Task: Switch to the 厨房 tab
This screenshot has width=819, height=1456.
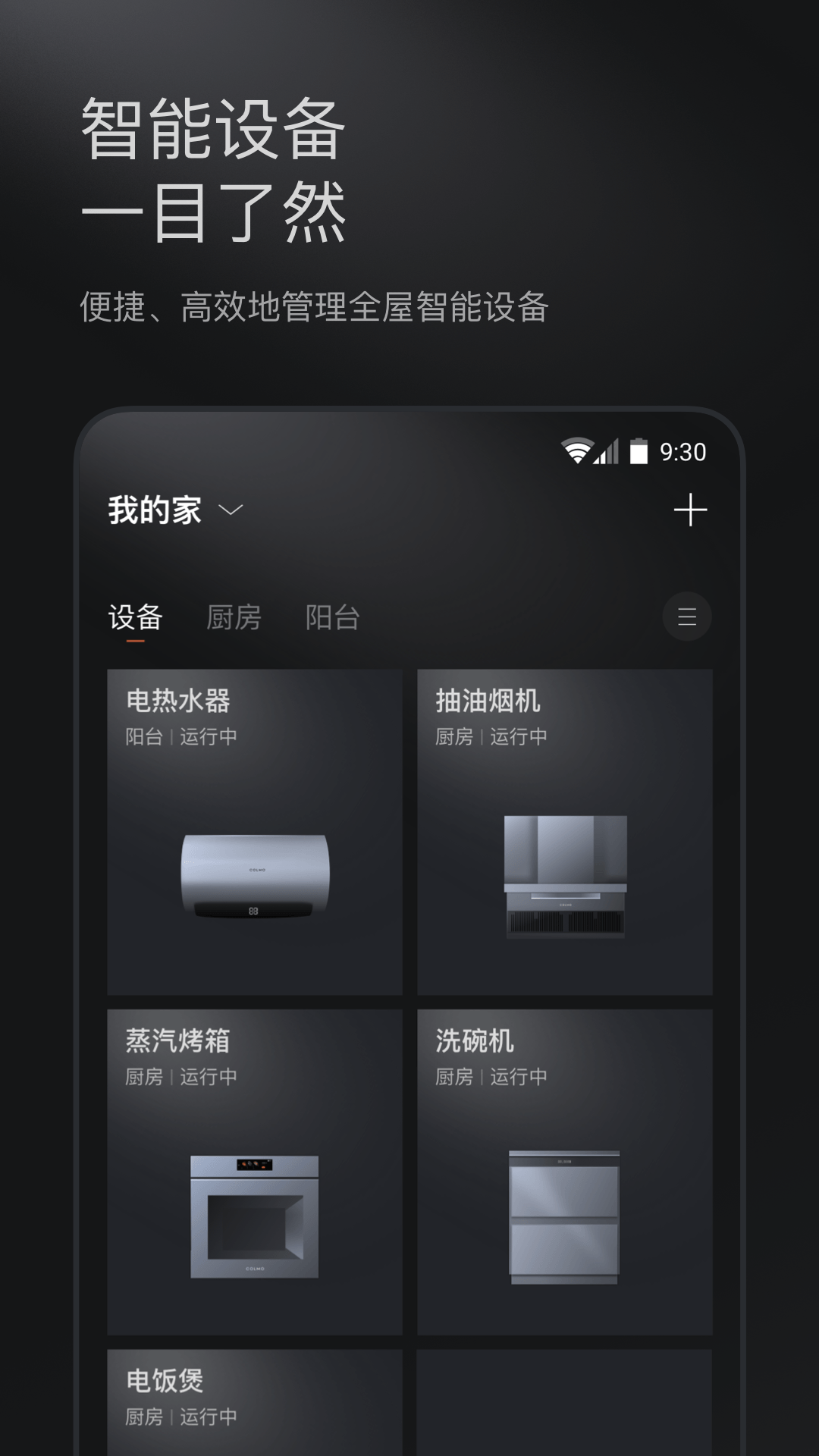Action: coord(235,618)
